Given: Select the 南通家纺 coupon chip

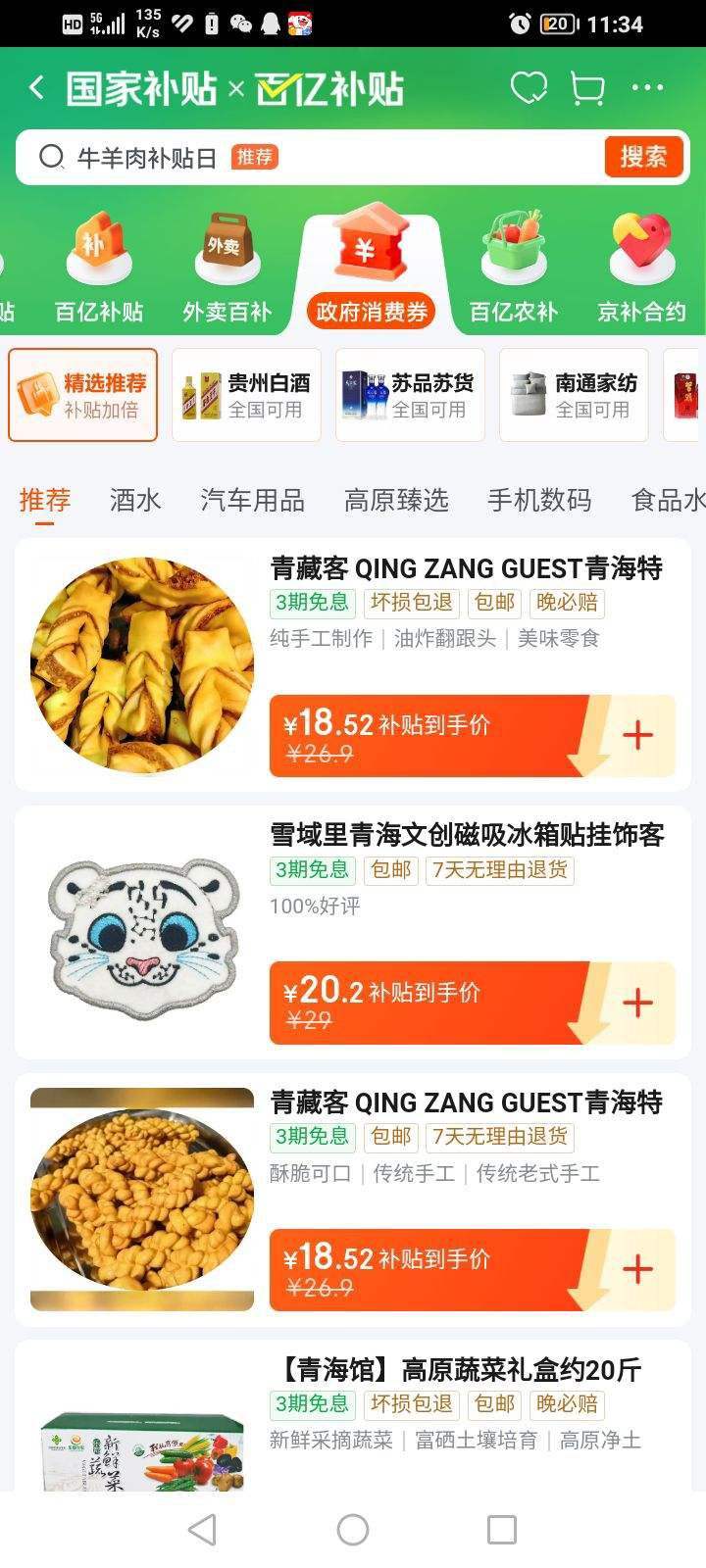Looking at the screenshot, I should (574, 395).
